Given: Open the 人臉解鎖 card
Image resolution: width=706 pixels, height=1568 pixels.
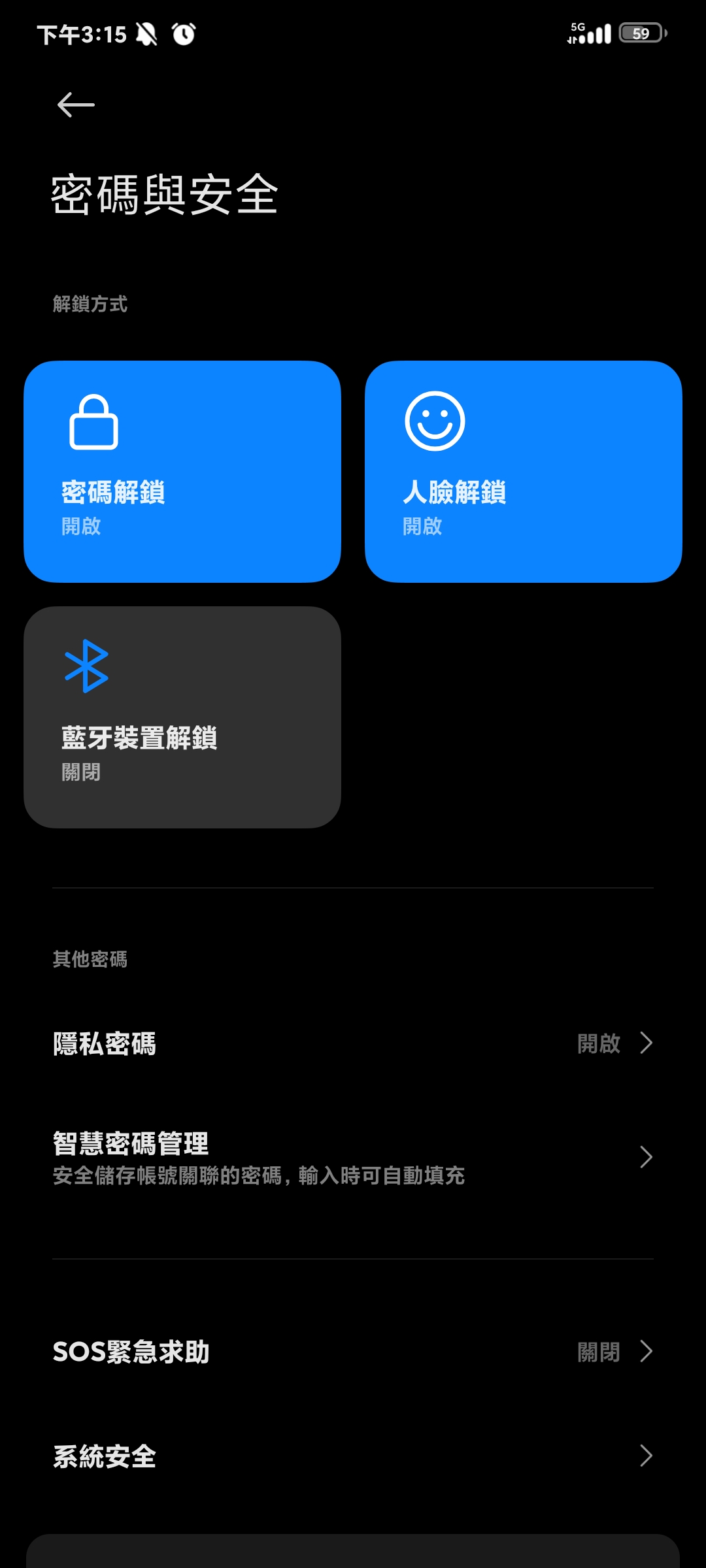Looking at the screenshot, I should click(524, 472).
